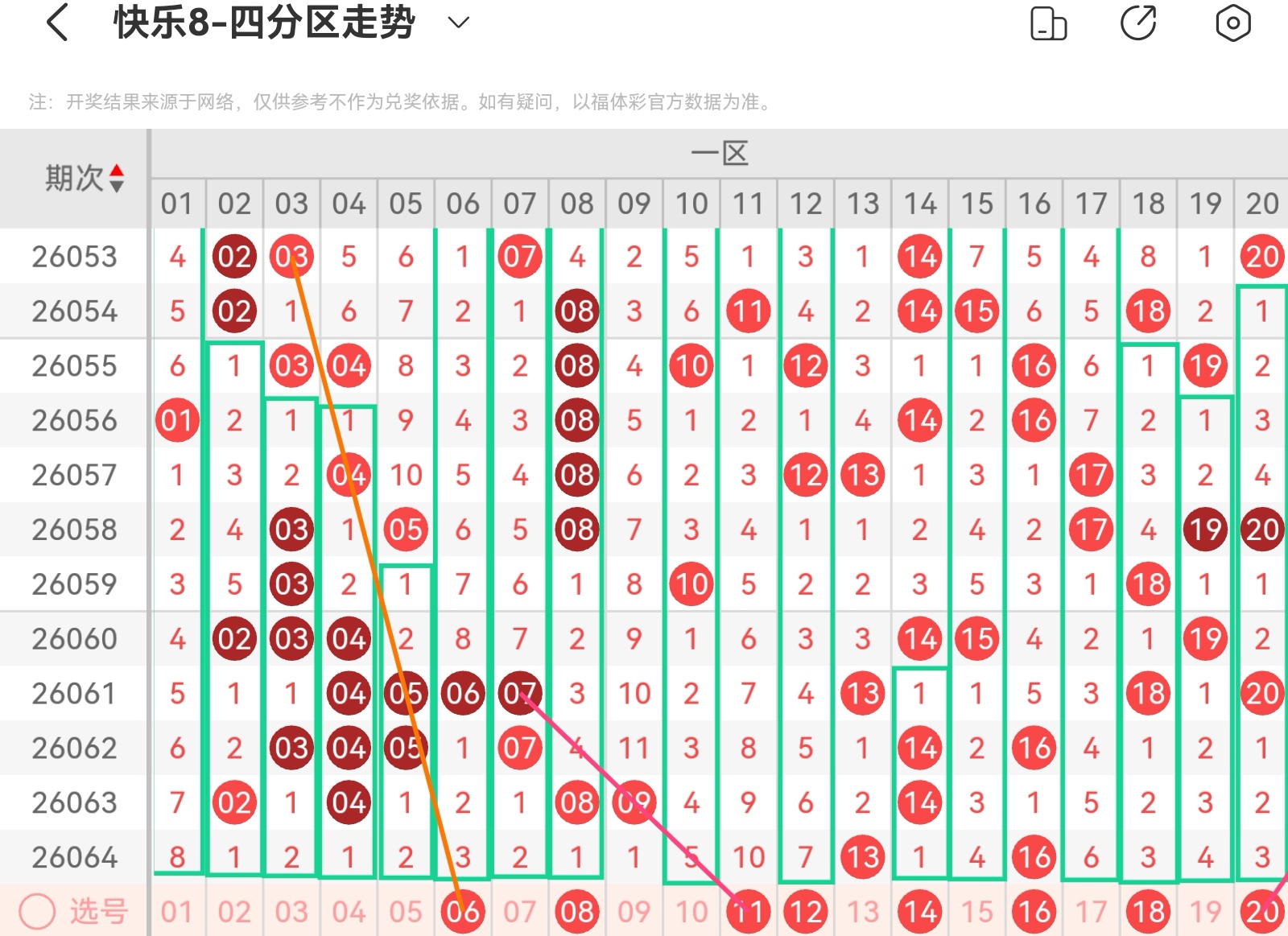This screenshot has width=1288, height=936.
Task: Remove number 14 from the 选号 row
Action: (x=920, y=912)
